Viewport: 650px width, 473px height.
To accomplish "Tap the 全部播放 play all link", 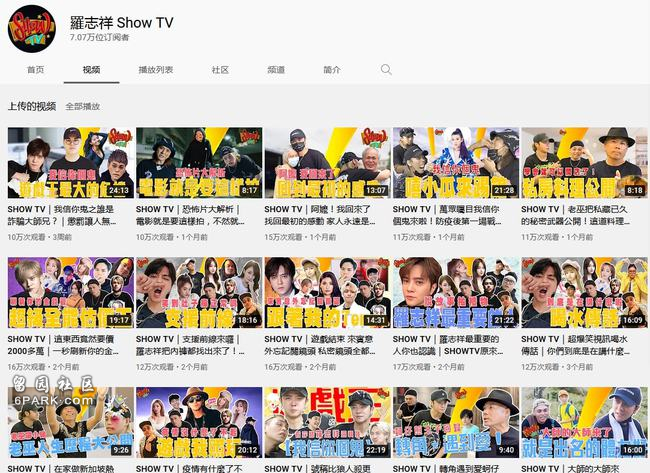I will (83, 106).
